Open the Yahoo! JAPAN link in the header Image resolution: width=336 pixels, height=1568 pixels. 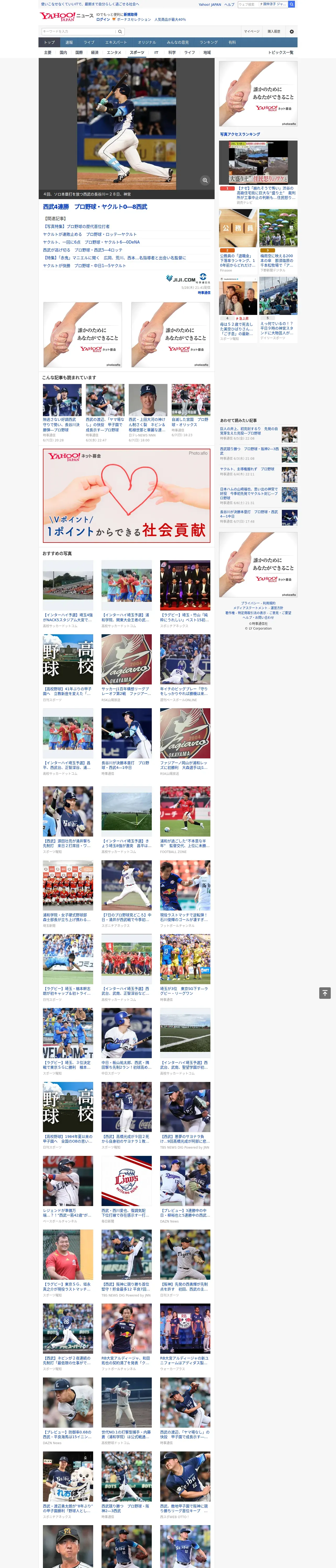(x=210, y=4)
